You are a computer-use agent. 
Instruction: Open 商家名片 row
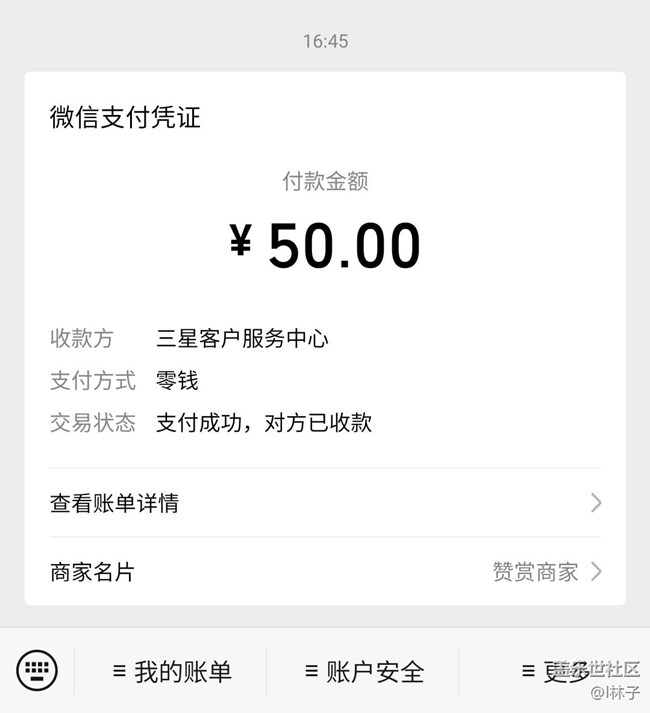pos(325,572)
